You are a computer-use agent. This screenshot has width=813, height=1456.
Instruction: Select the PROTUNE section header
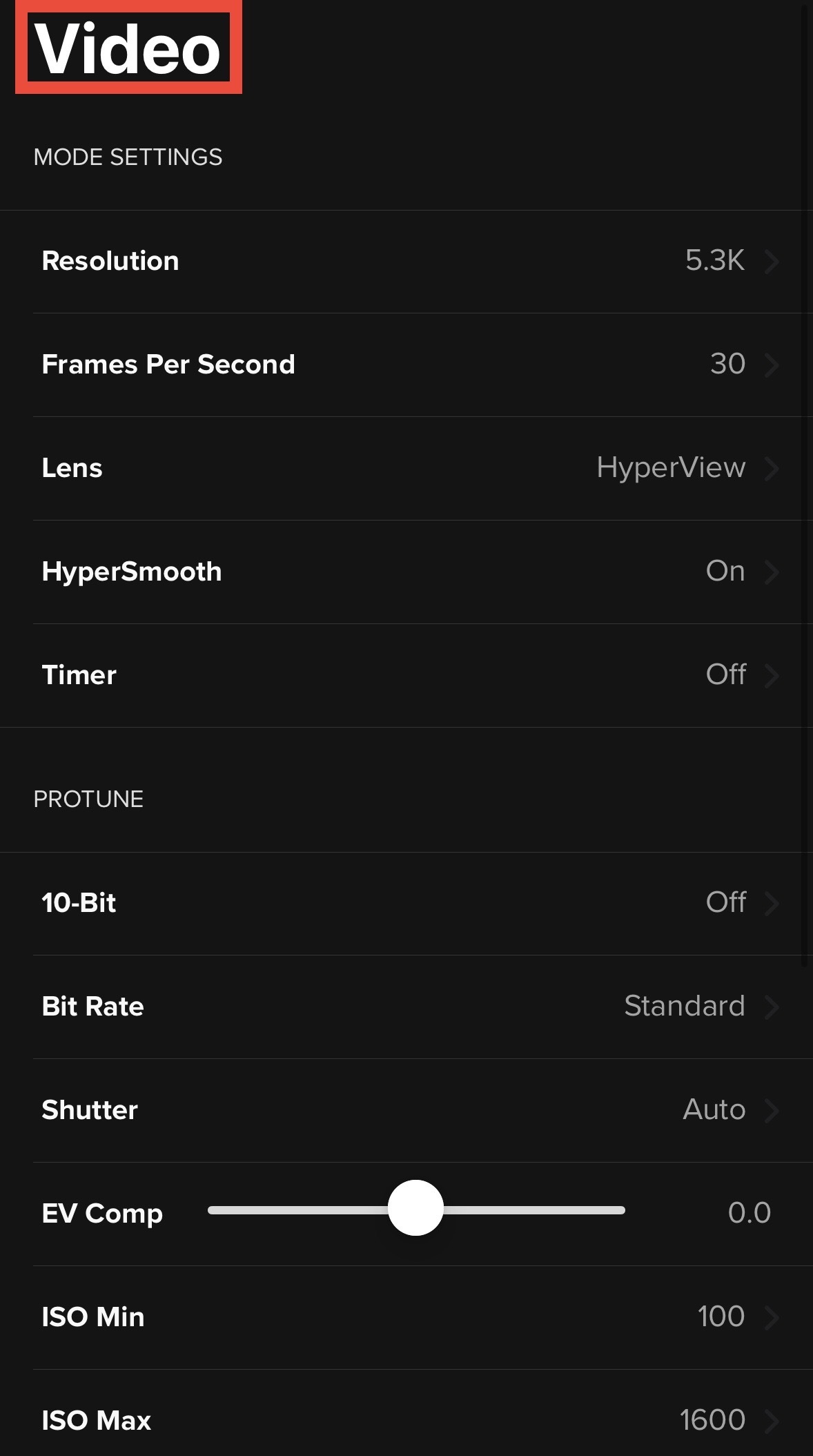pos(88,799)
